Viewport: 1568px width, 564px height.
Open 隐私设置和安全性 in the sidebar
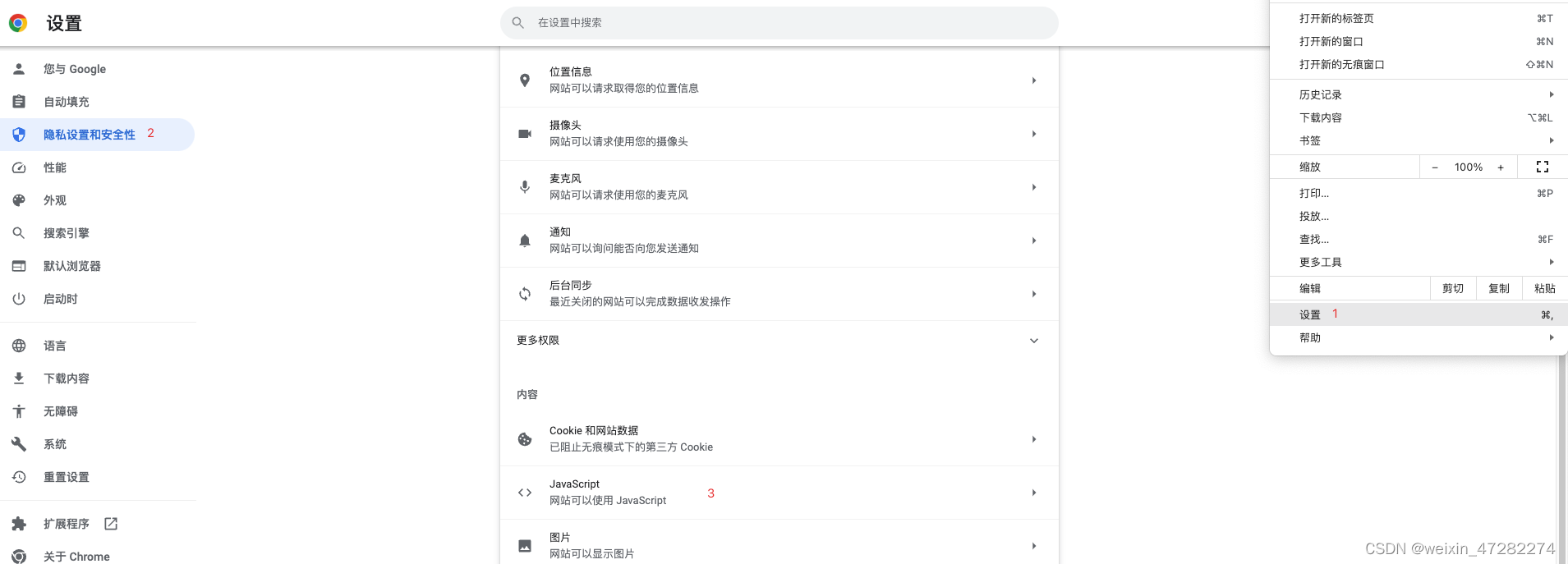97,135
